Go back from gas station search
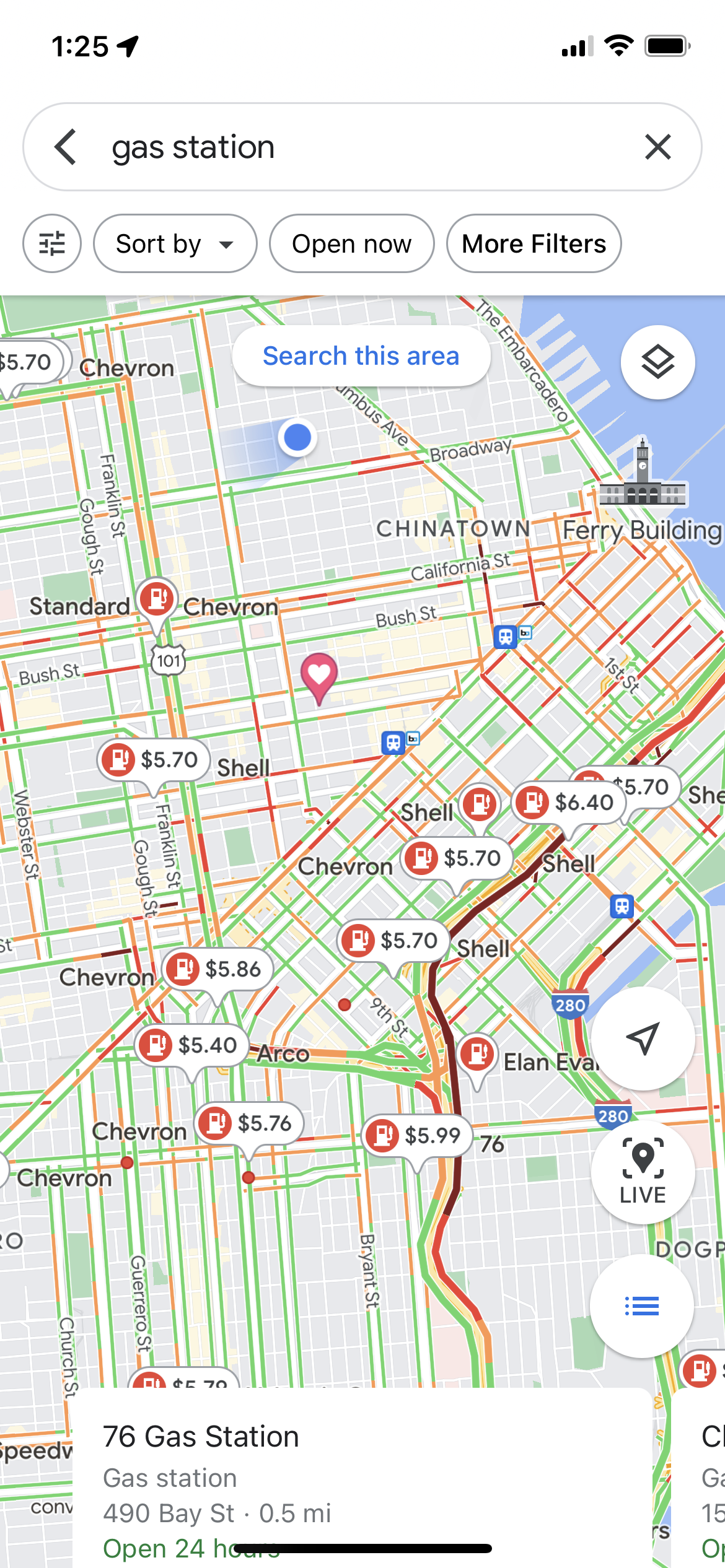 (66, 147)
